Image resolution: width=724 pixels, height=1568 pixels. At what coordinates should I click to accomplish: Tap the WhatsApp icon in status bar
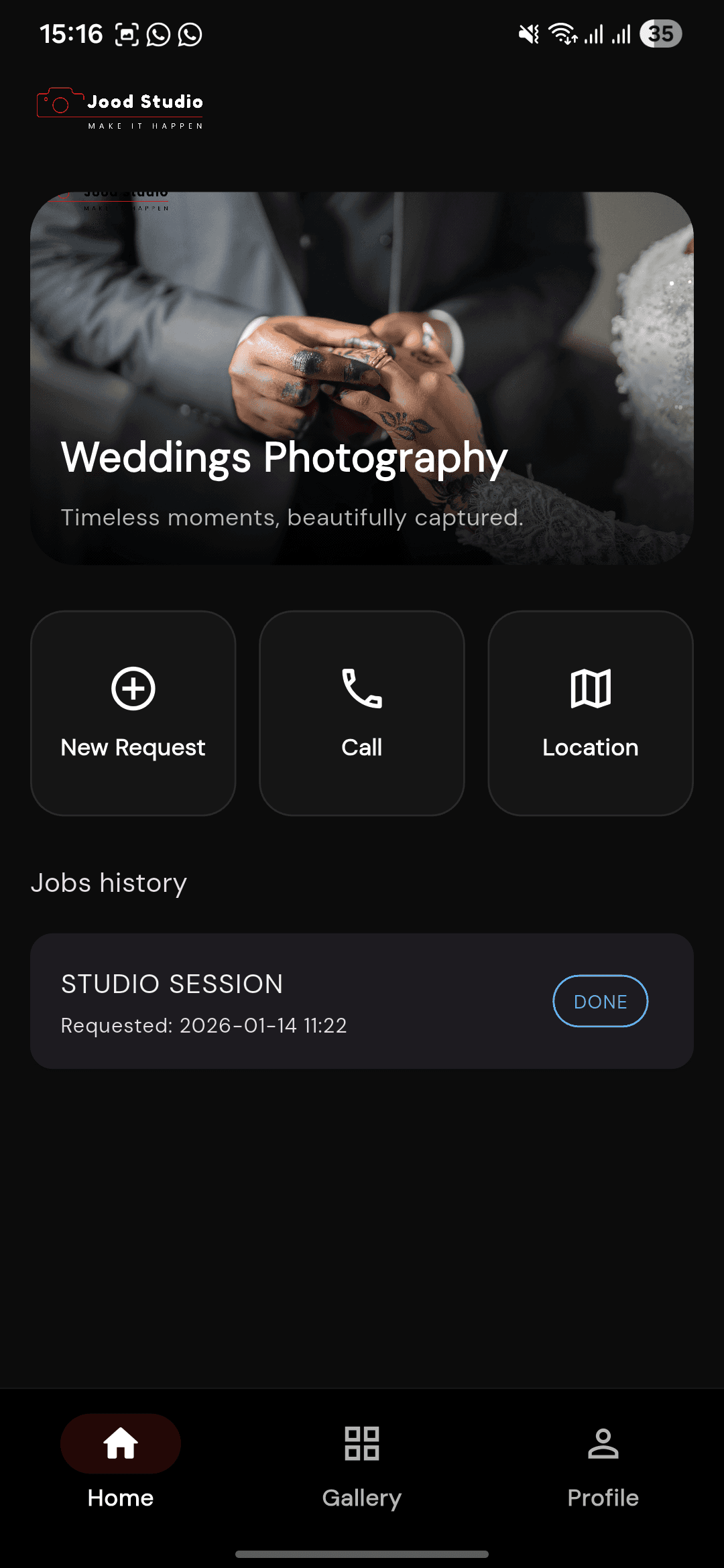(158, 34)
